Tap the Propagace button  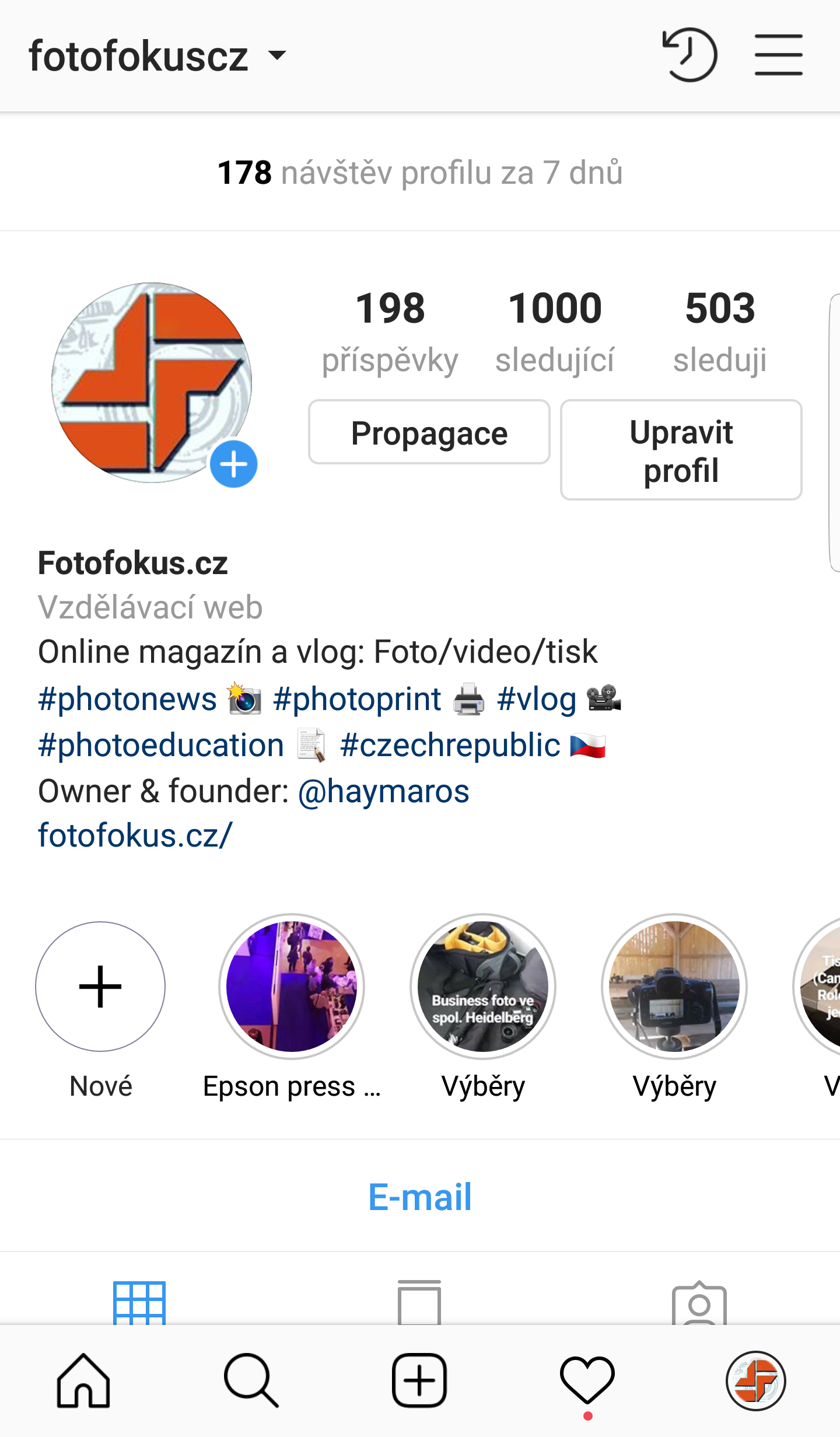[x=429, y=432]
